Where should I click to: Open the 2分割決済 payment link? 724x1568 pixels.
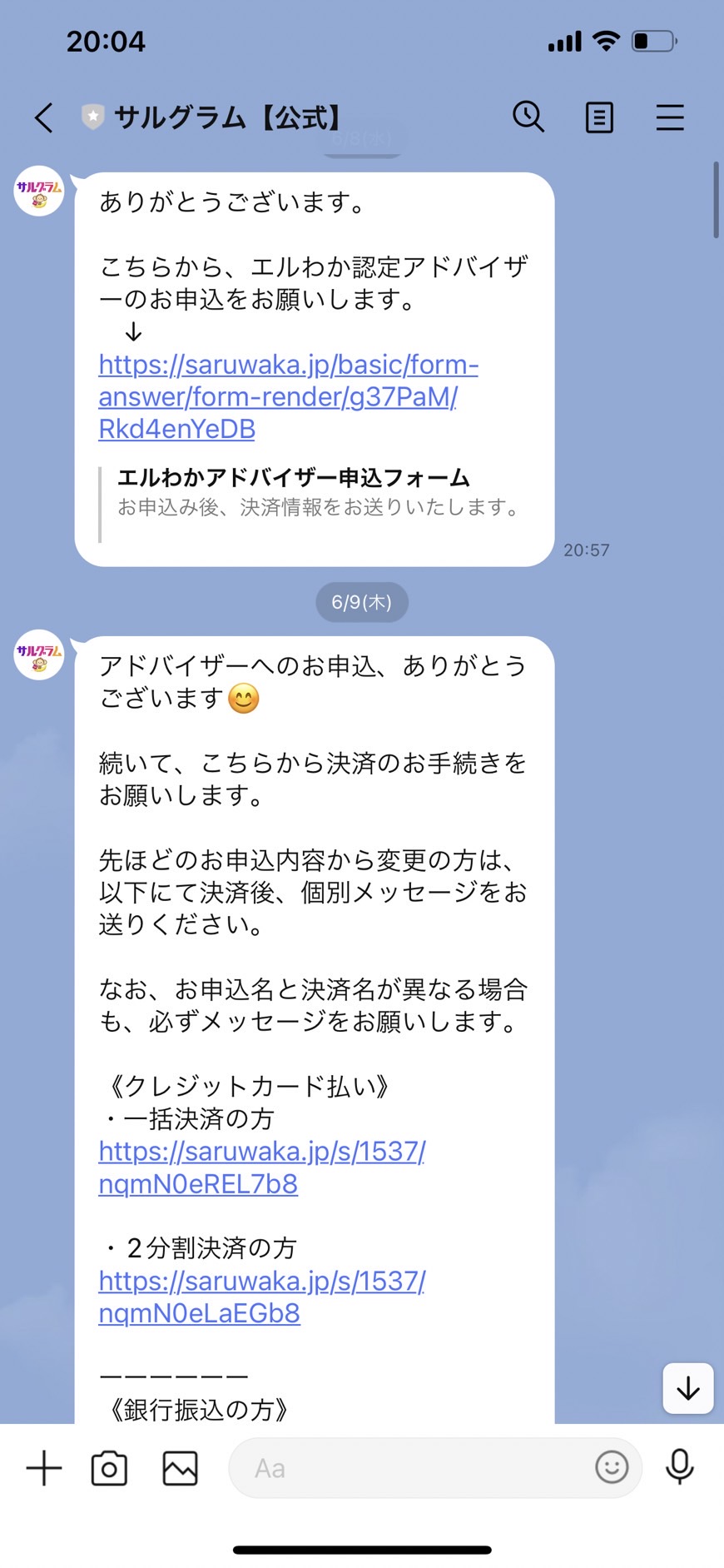pos(262,1297)
